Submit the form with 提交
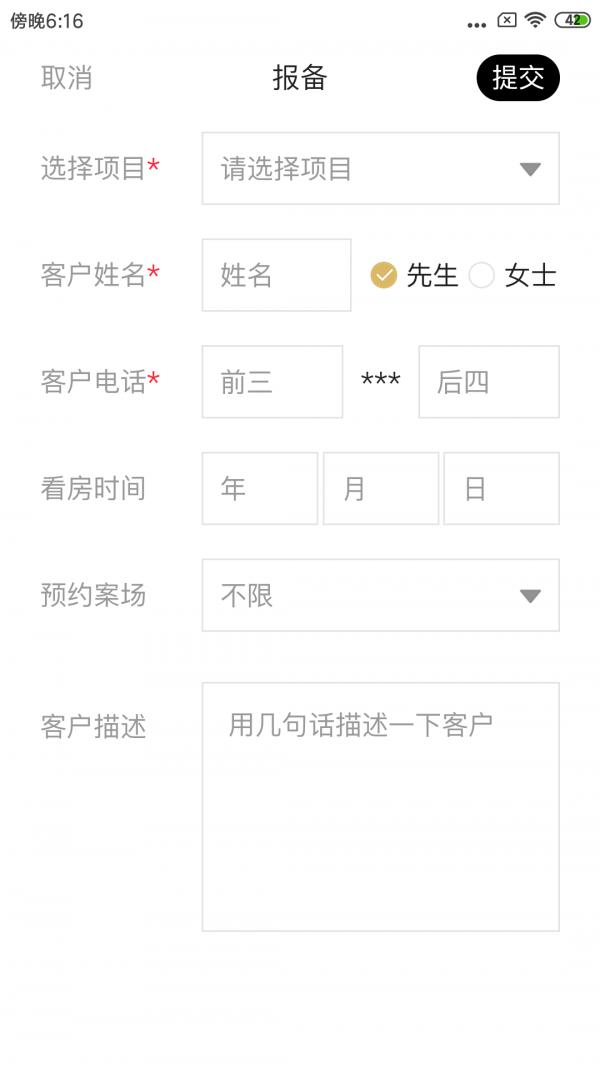The image size is (600, 1067). click(x=517, y=78)
